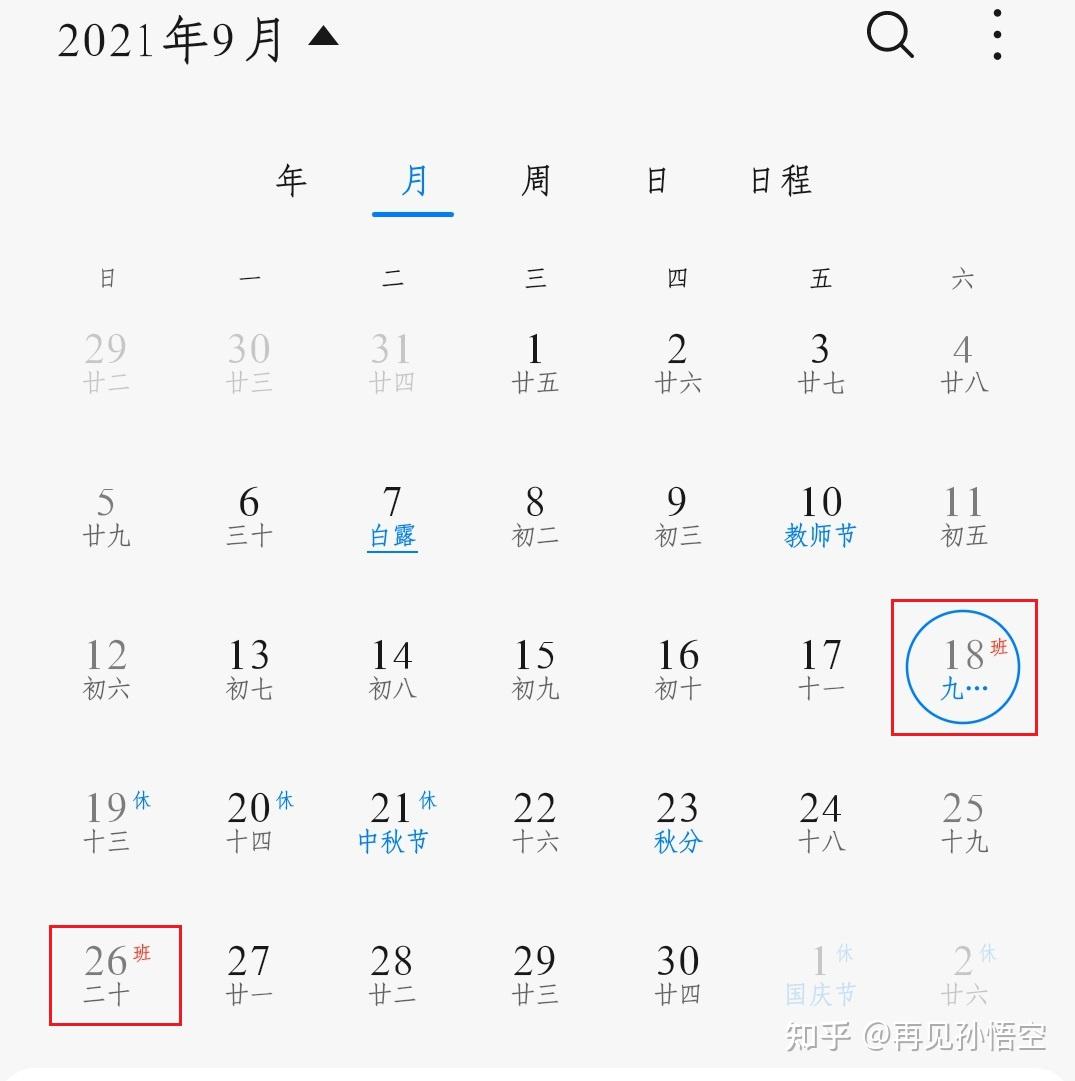Select September 10 教师节

coord(820,516)
